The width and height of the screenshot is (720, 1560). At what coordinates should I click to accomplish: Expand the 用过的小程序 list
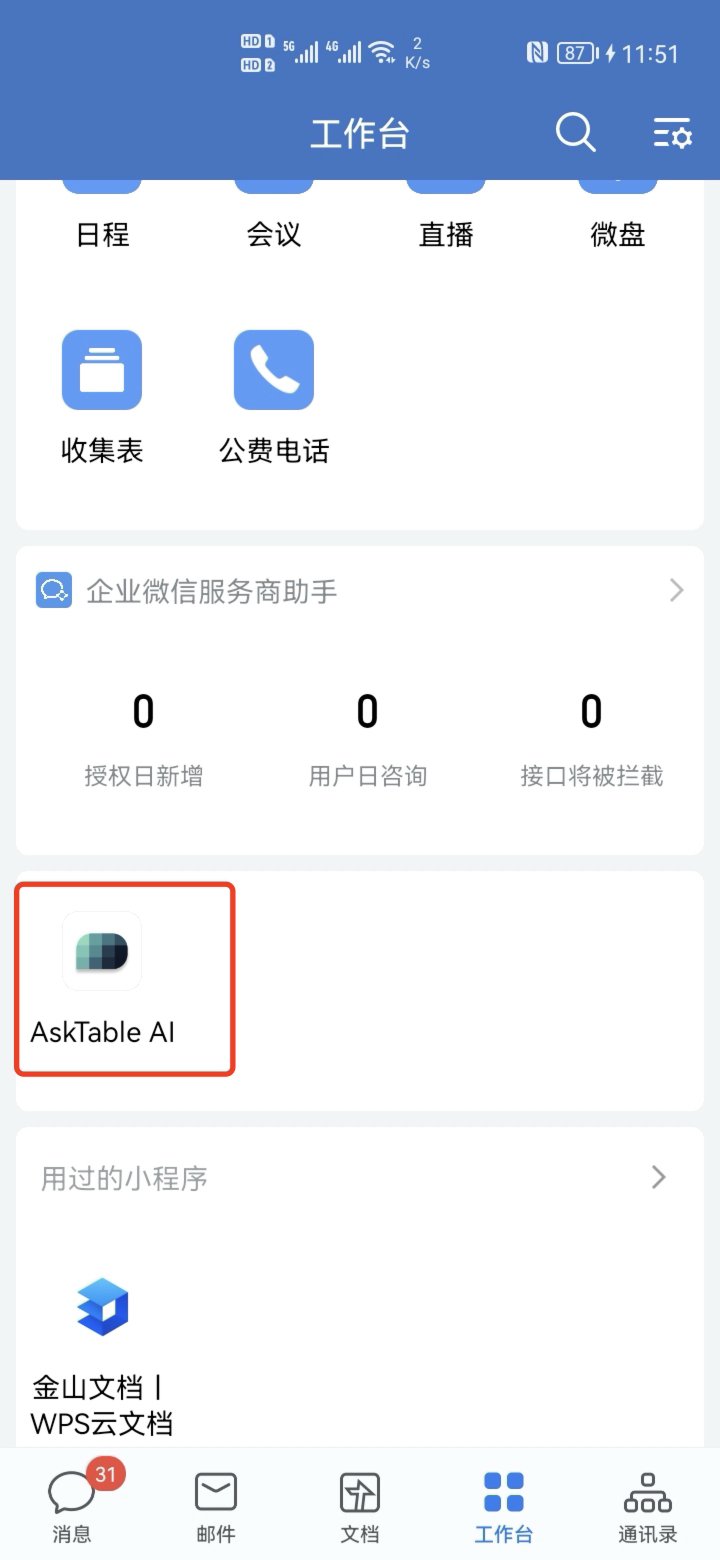tap(360, 1178)
